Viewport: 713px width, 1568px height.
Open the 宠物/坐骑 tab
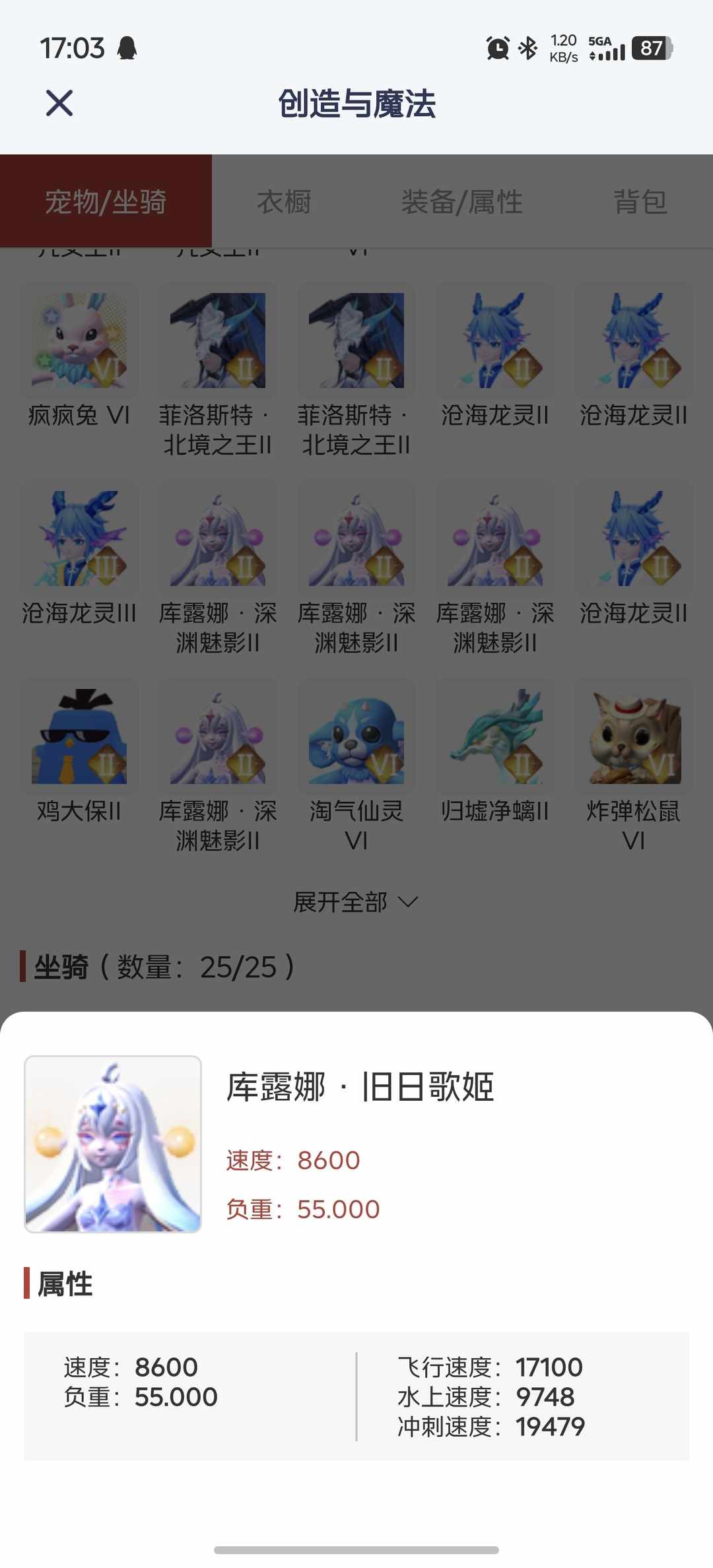106,203
